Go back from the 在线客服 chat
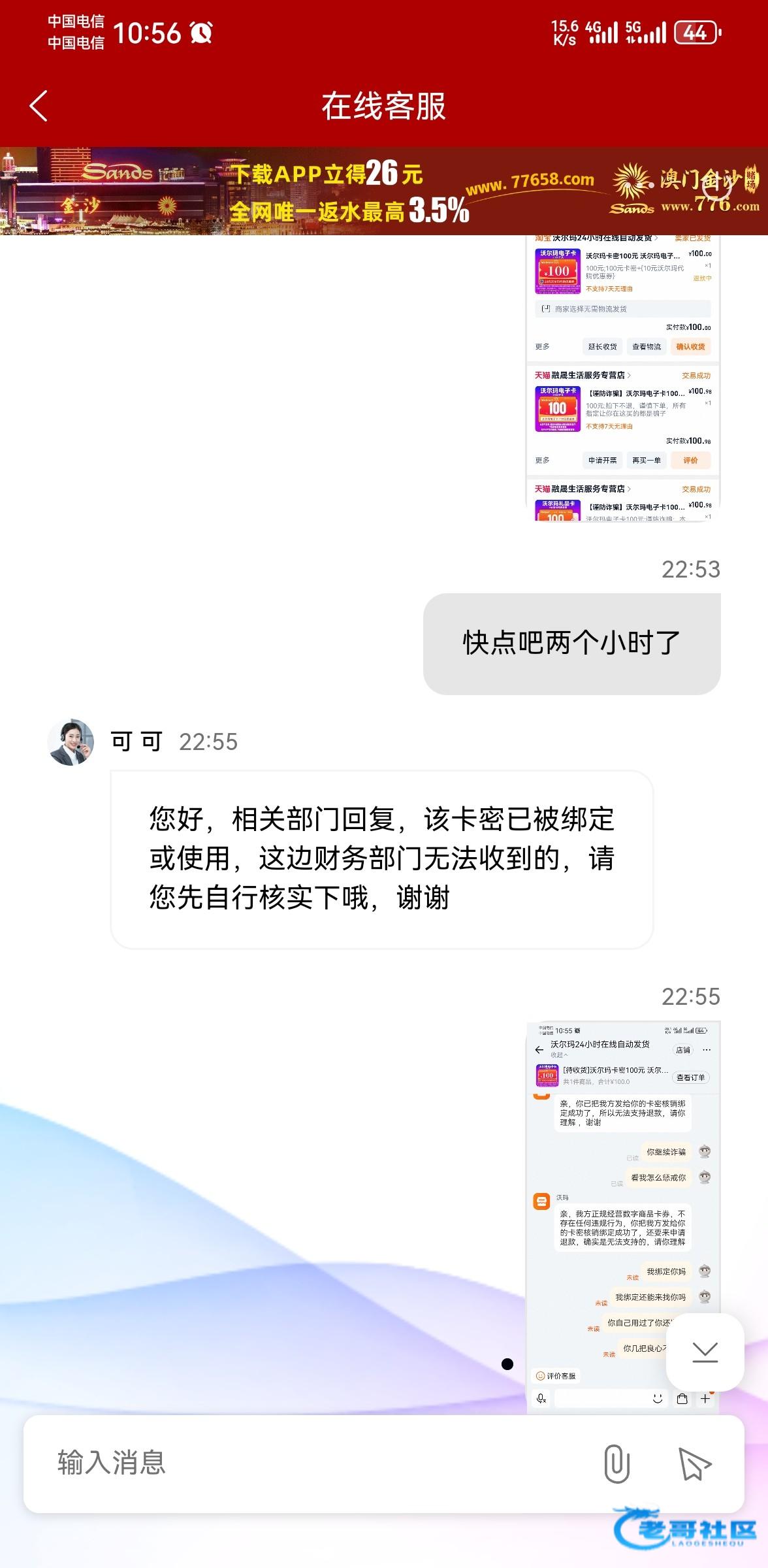This screenshot has height=1568, width=768. coord(39,106)
